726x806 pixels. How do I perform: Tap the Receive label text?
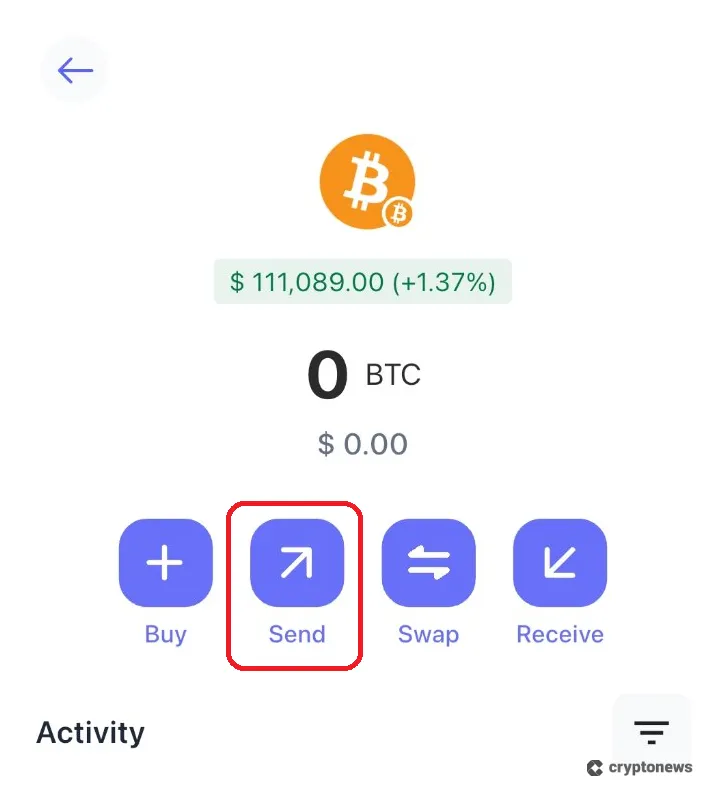point(559,634)
